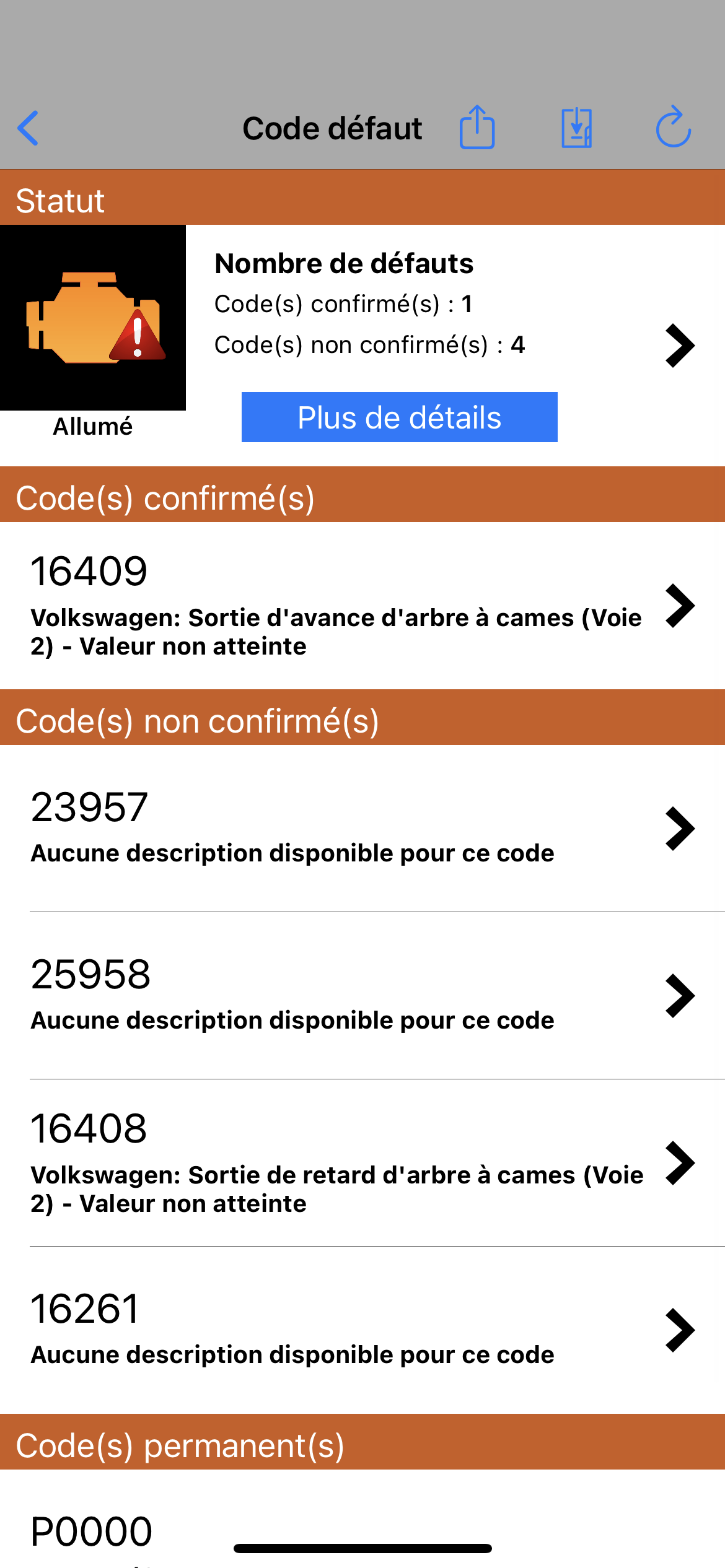Share the fault code report

pos(477,127)
